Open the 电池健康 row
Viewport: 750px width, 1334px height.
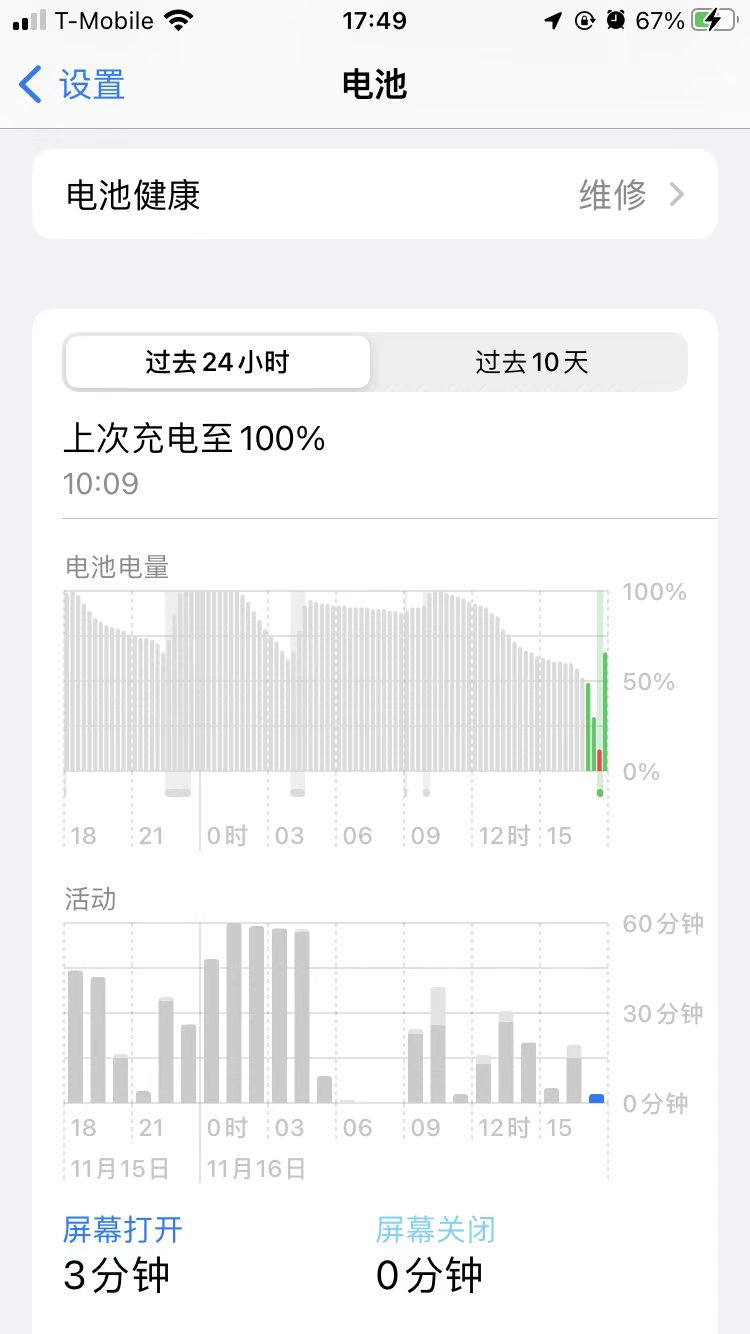coord(375,194)
